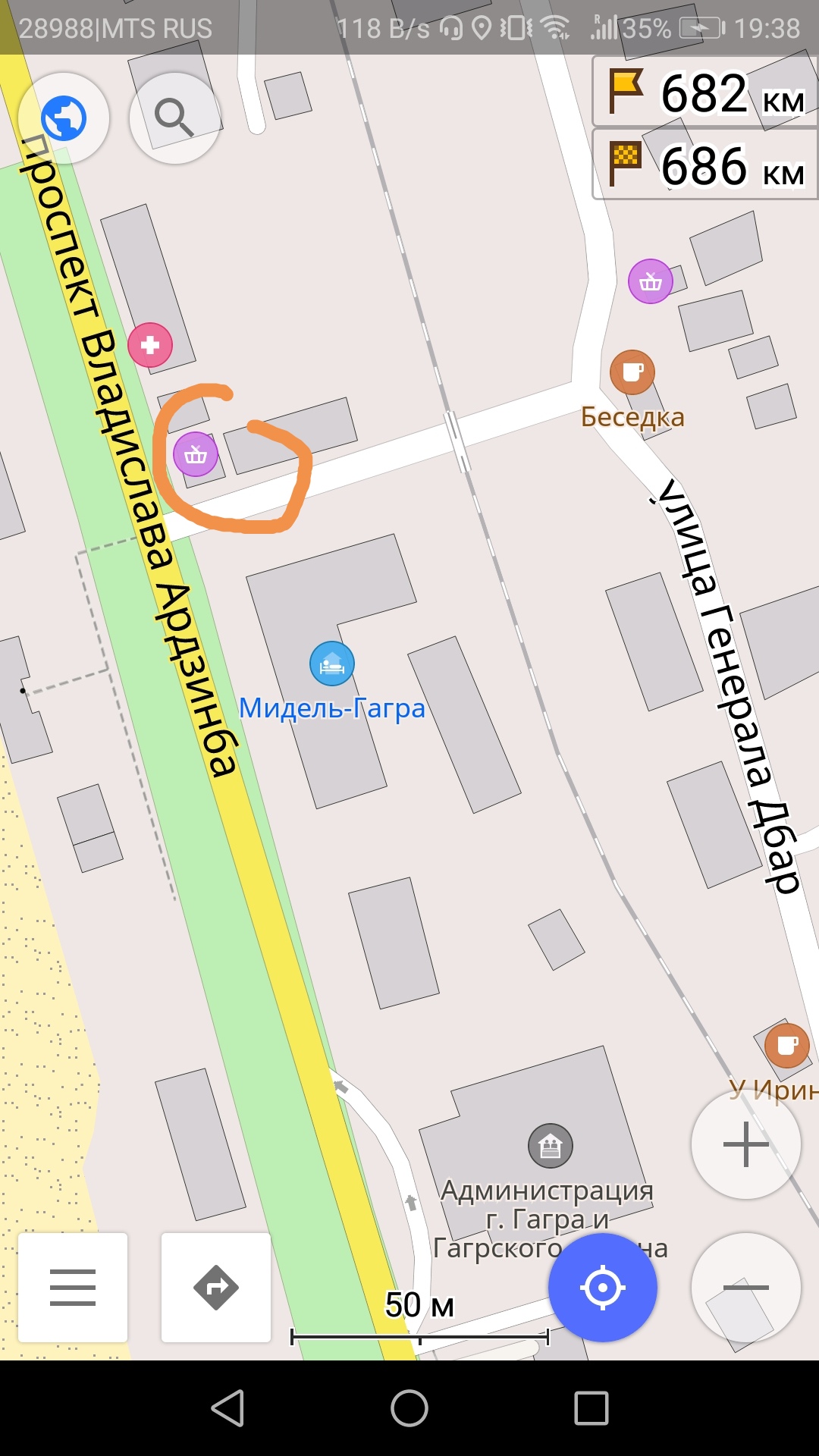The width and height of the screenshot is (819, 1456).
Task: Select the shop marker above Беседка
Action: pyautogui.click(x=651, y=281)
